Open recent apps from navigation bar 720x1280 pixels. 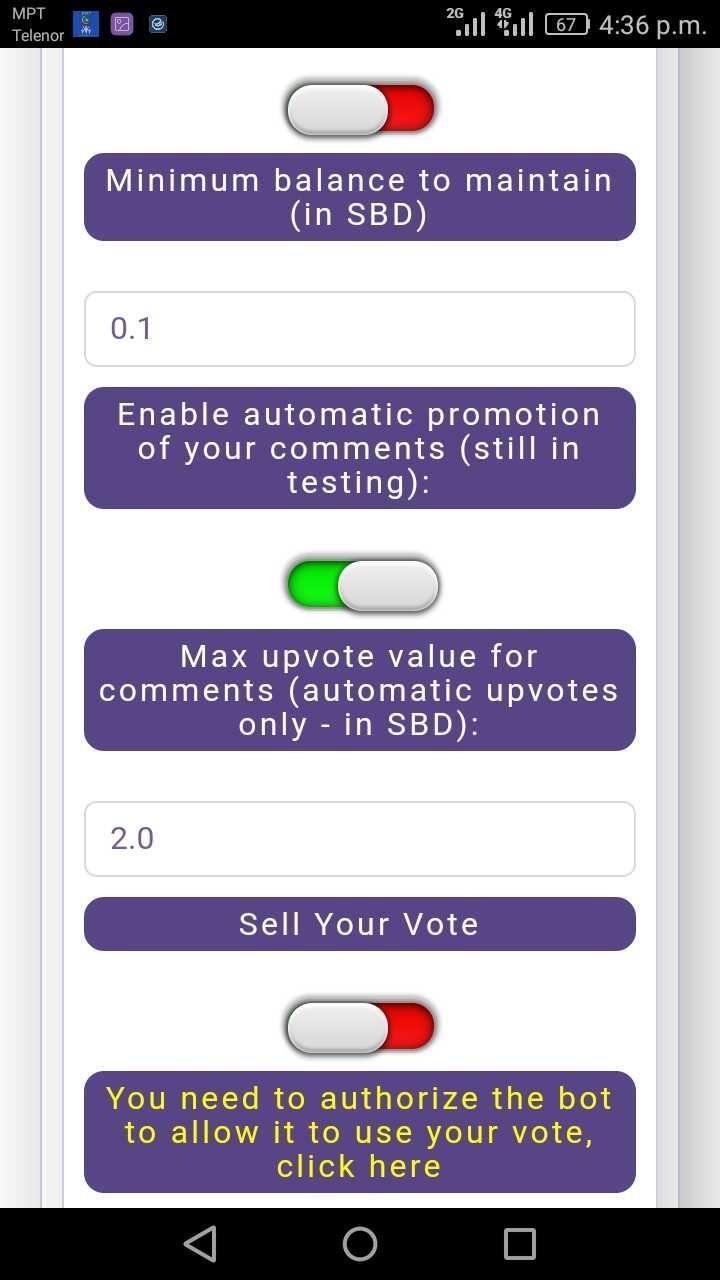click(x=520, y=1244)
